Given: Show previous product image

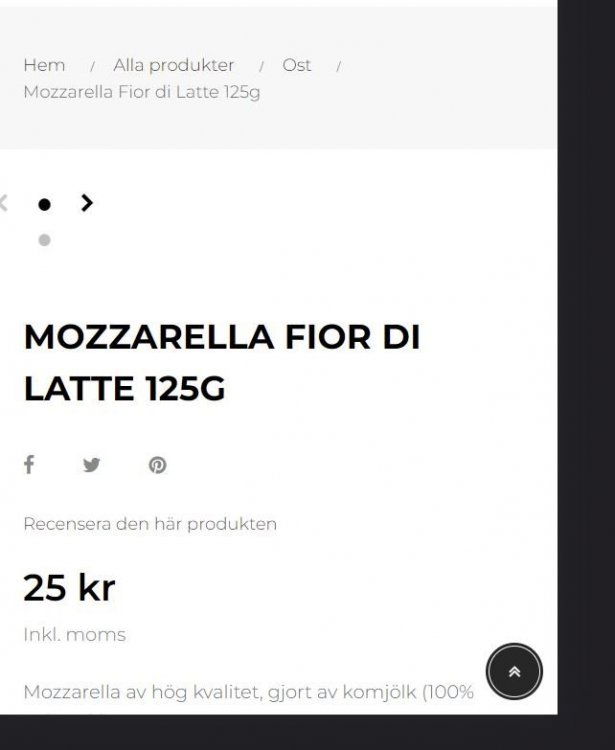Looking at the screenshot, I should click(x=4, y=203).
